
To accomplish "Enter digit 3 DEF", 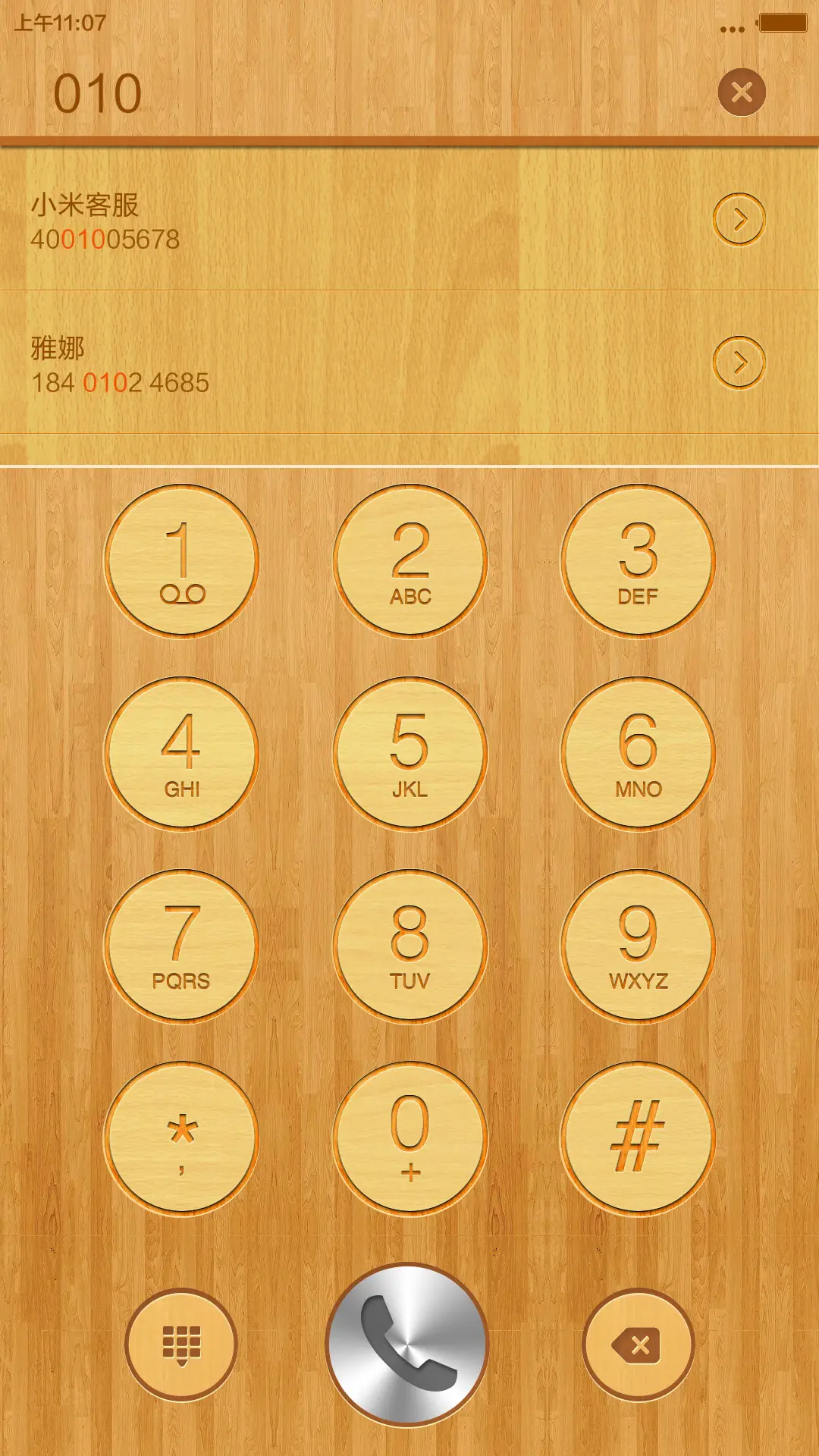I will (638, 561).
